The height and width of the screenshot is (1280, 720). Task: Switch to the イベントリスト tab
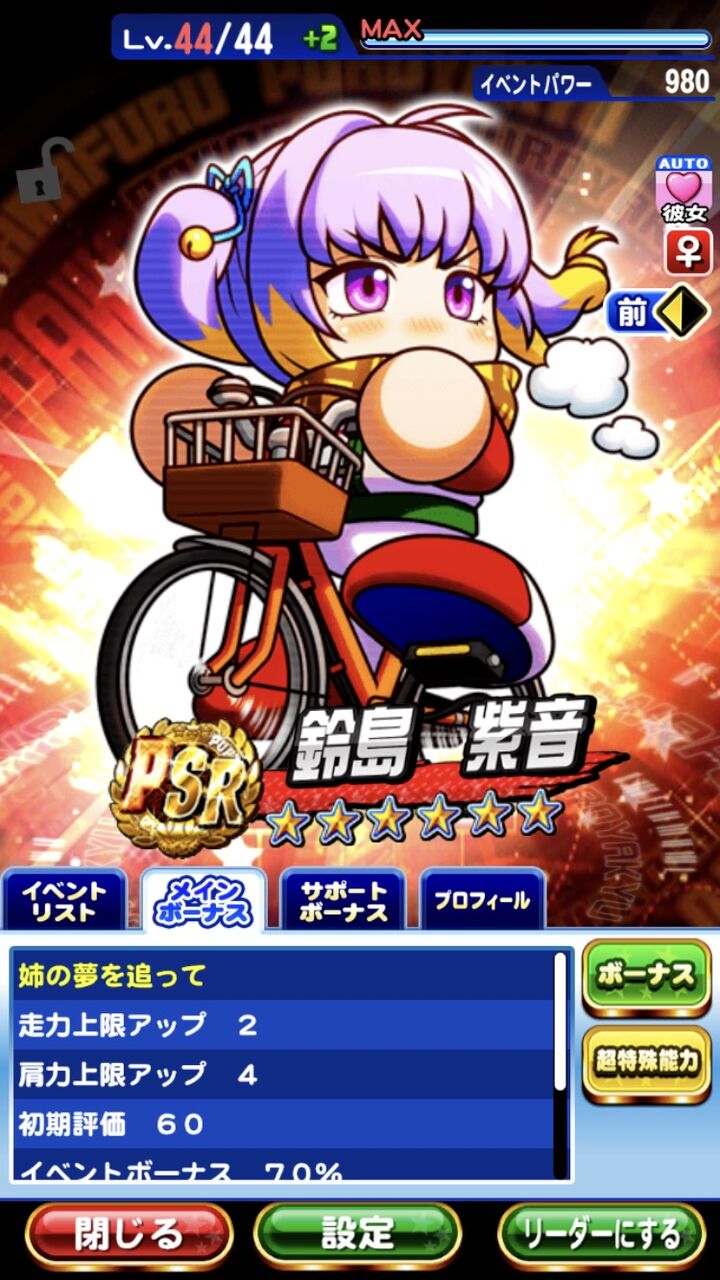[64, 899]
